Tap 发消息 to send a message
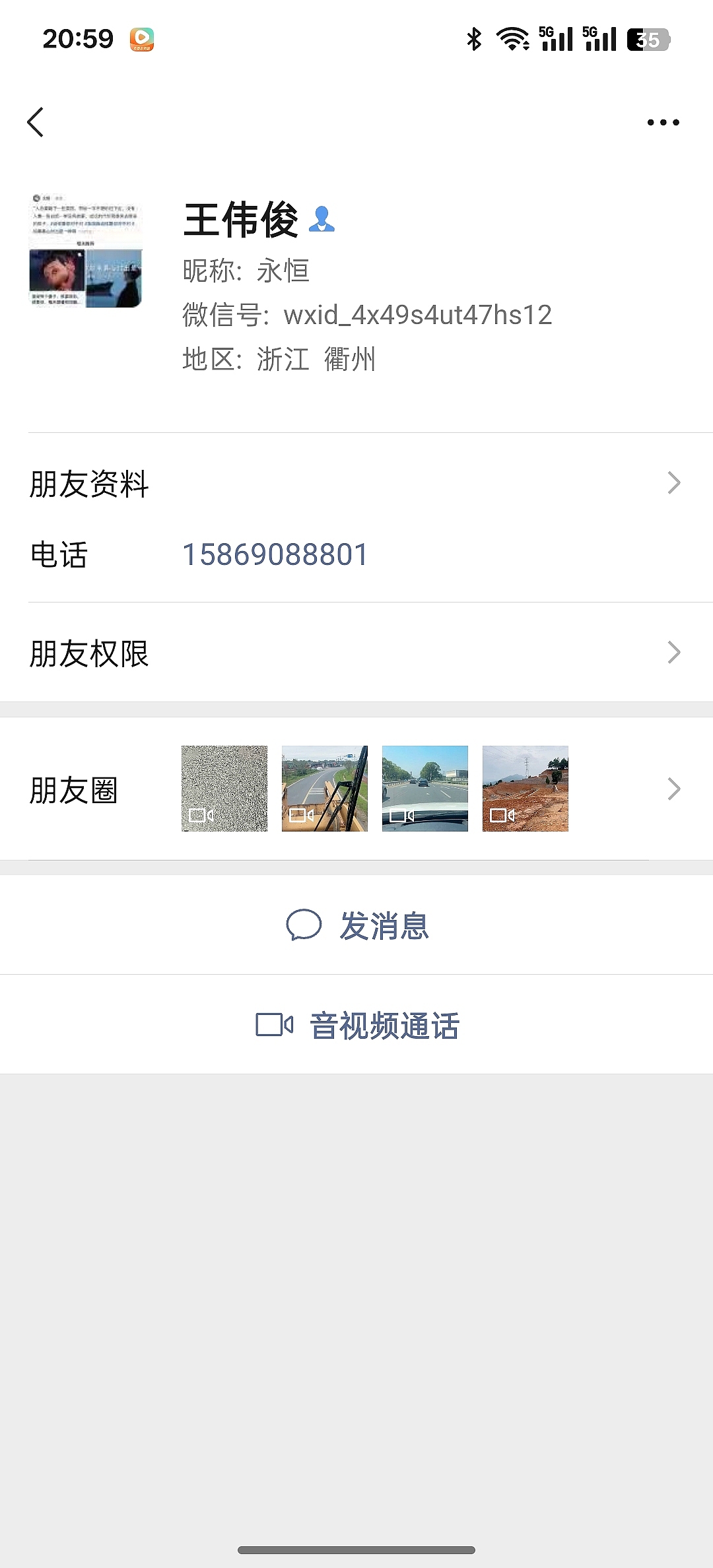 [358, 925]
